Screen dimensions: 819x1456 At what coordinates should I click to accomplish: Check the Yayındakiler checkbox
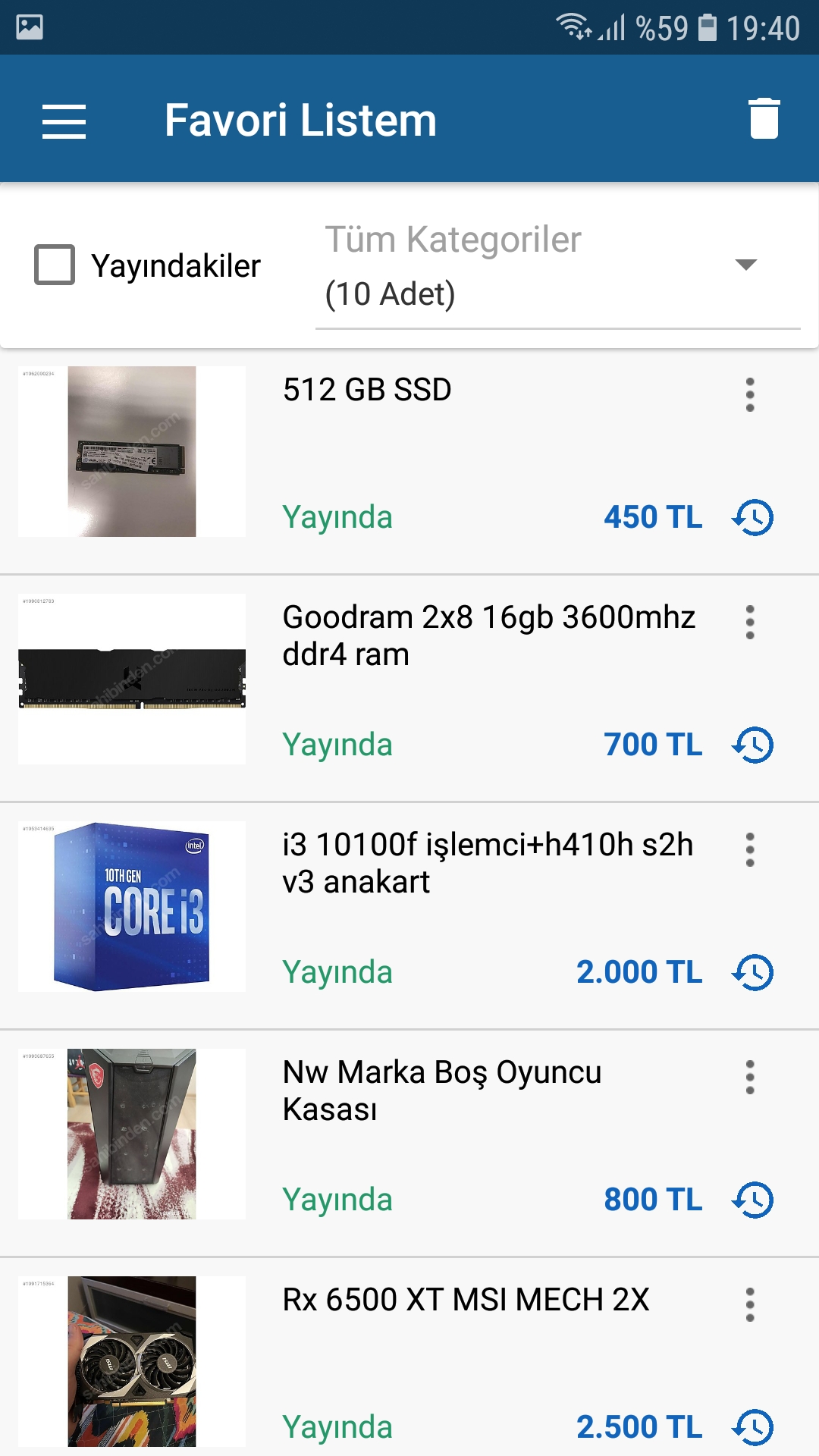(55, 265)
